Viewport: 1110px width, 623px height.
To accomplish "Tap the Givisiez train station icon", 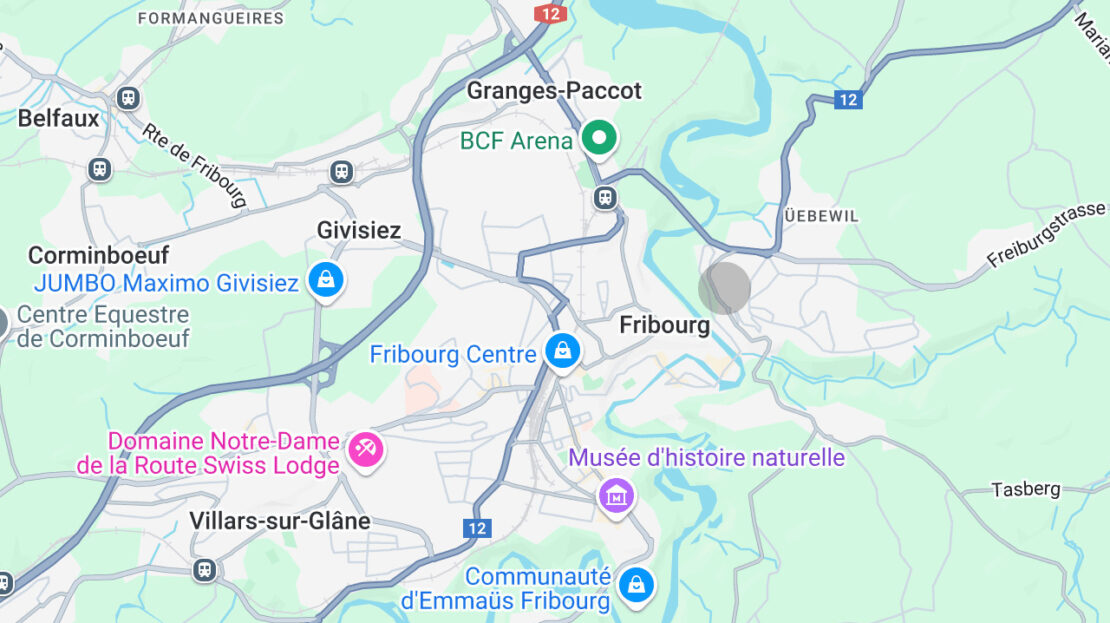I will pyautogui.click(x=342, y=172).
